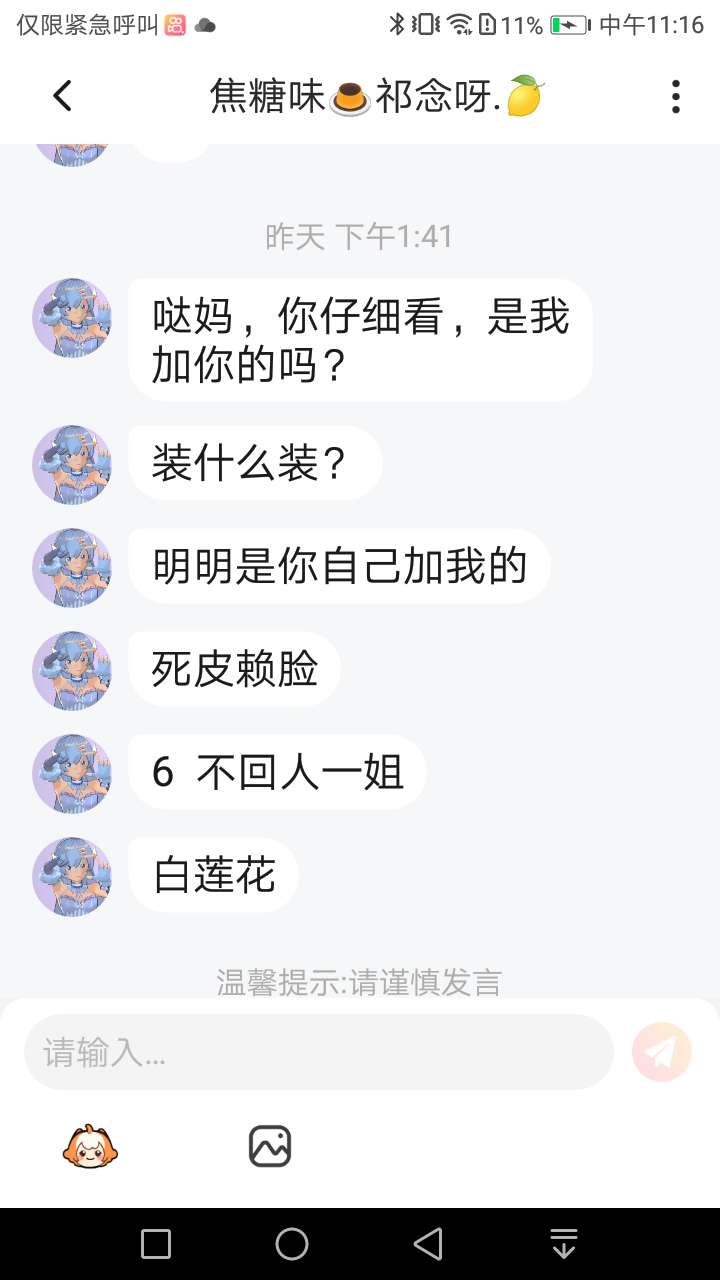Tap the message input field
This screenshot has width=720, height=1280.
pyautogui.click(x=318, y=1052)
